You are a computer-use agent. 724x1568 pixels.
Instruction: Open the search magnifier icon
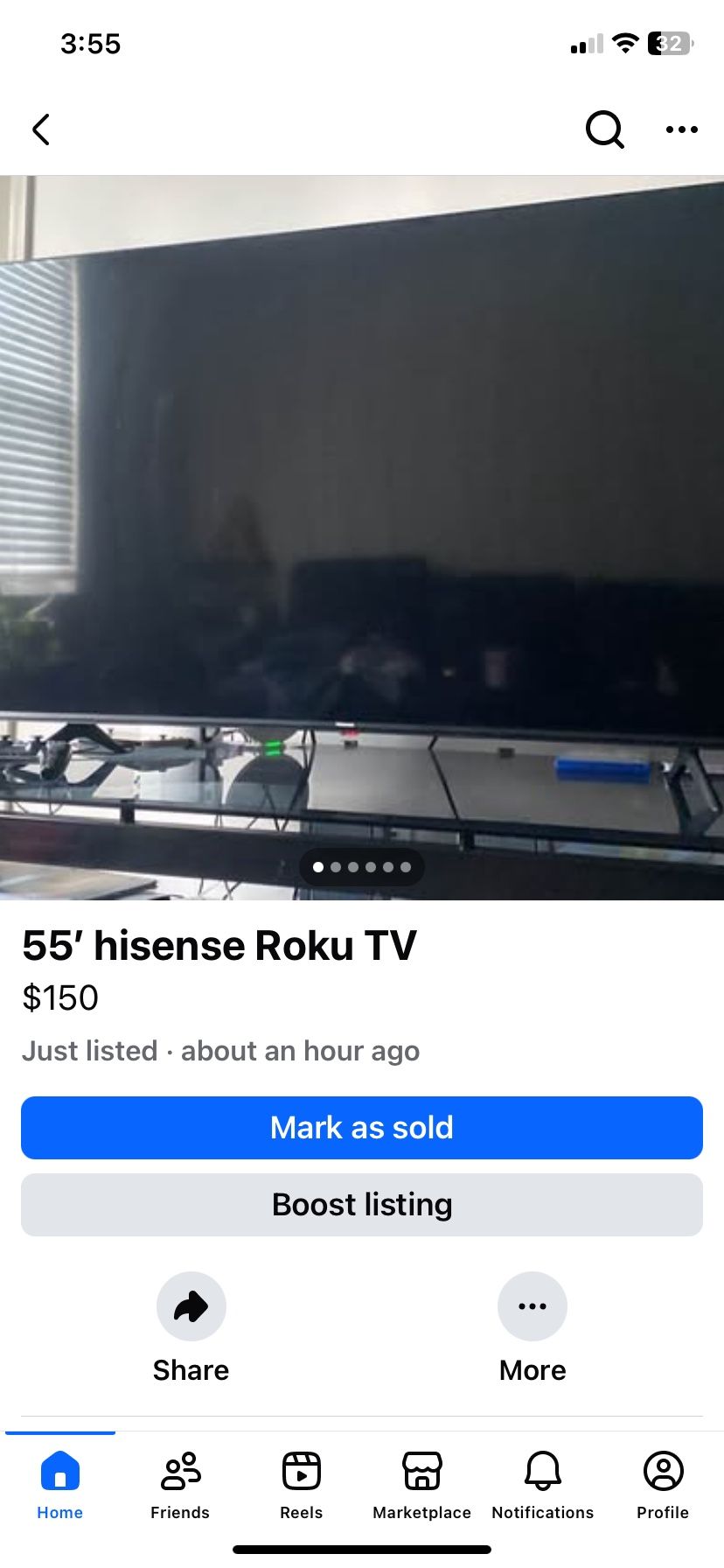pos(604,129)
